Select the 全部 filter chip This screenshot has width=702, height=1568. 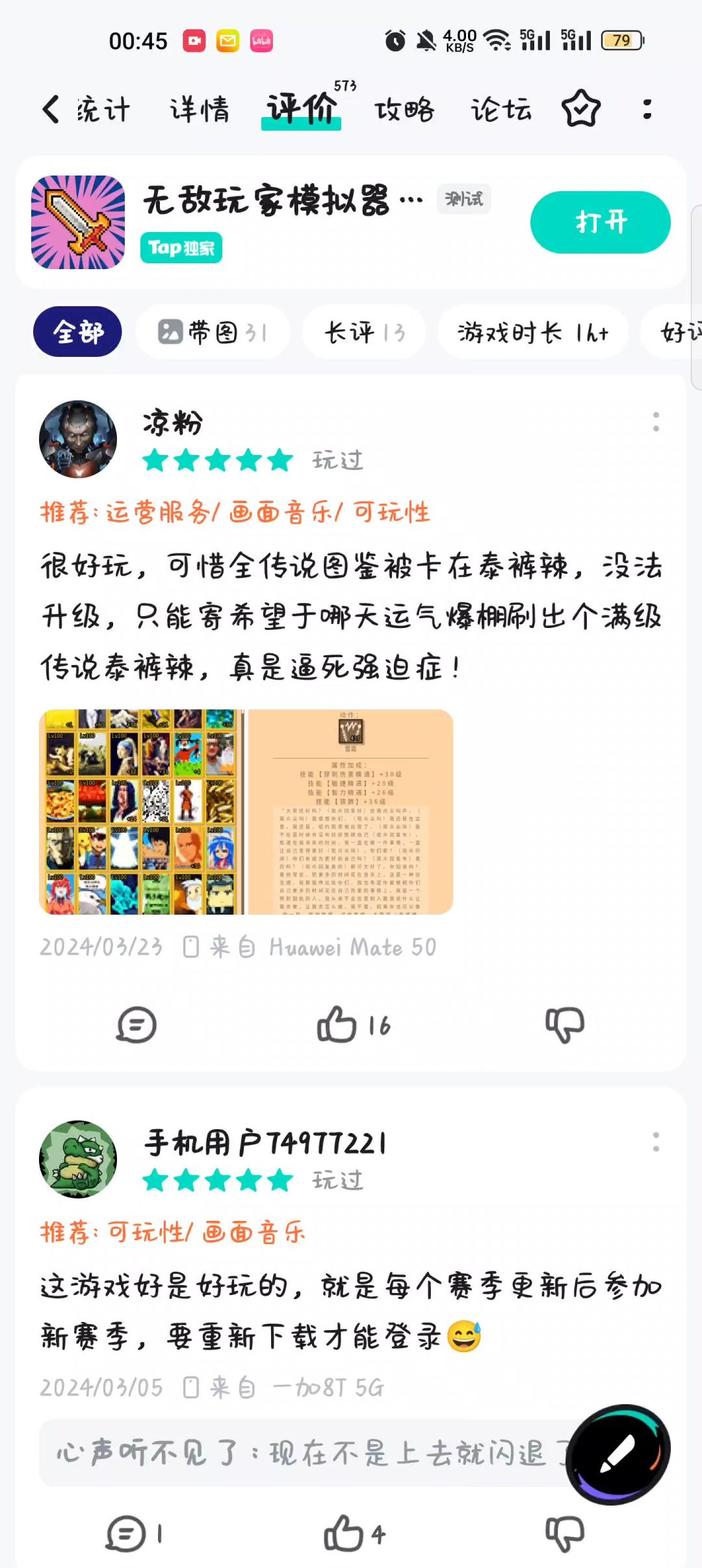point(77,332)
